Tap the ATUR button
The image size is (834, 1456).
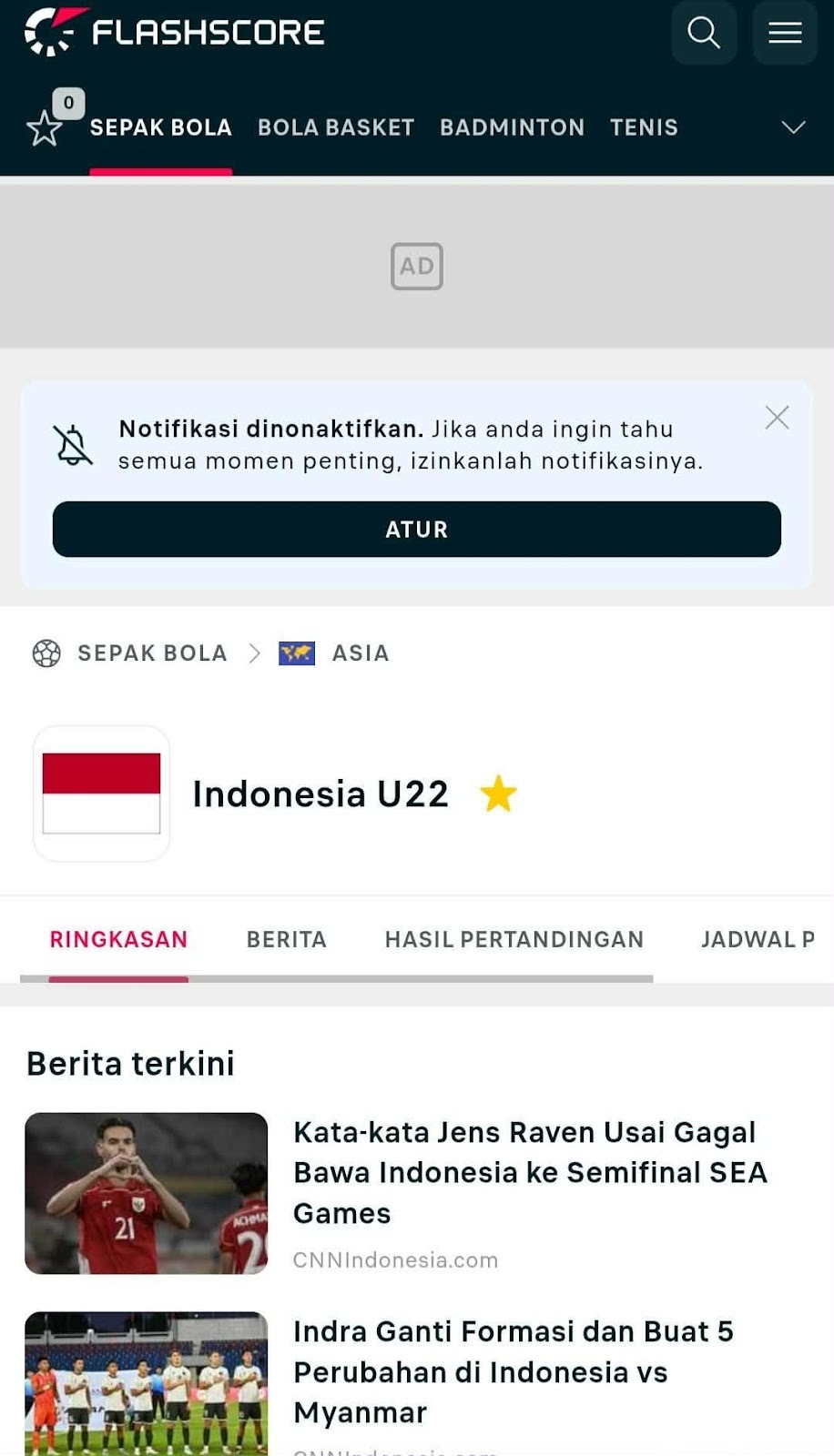point(416,530)
